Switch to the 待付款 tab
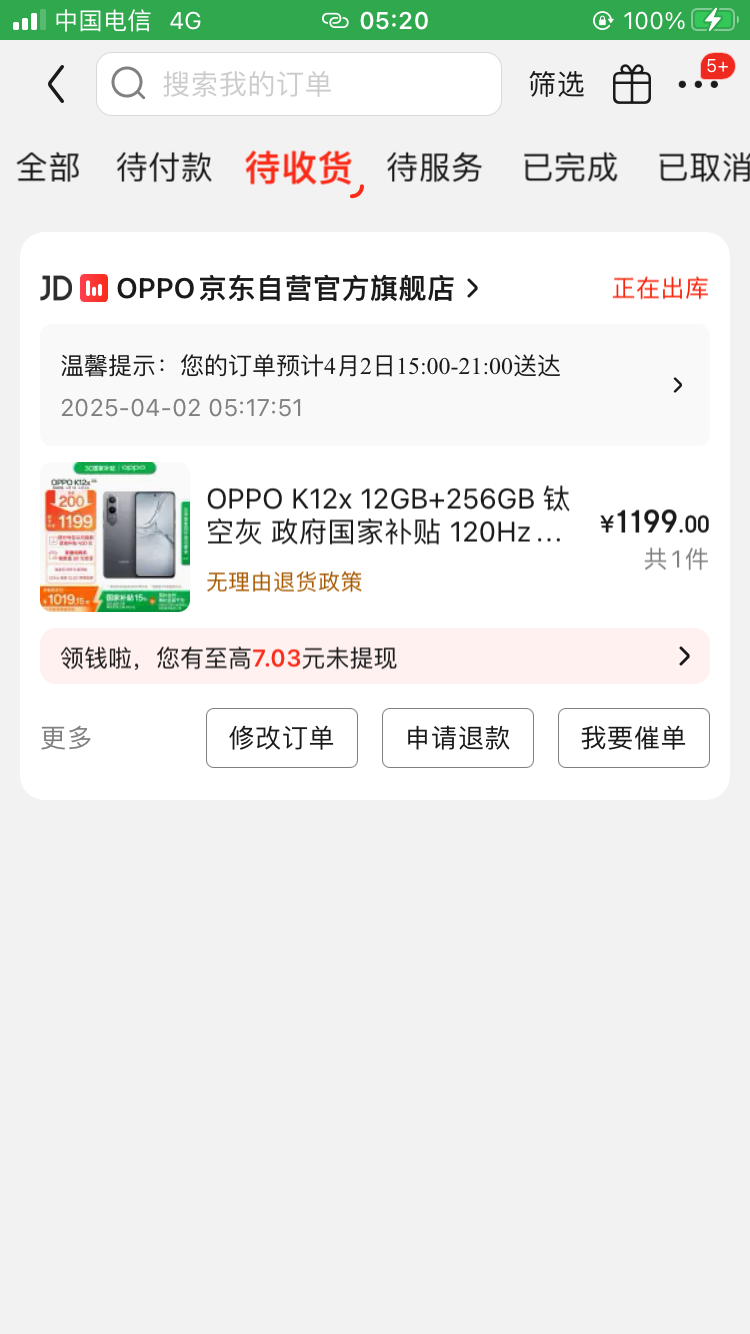 tap(164, 168)
